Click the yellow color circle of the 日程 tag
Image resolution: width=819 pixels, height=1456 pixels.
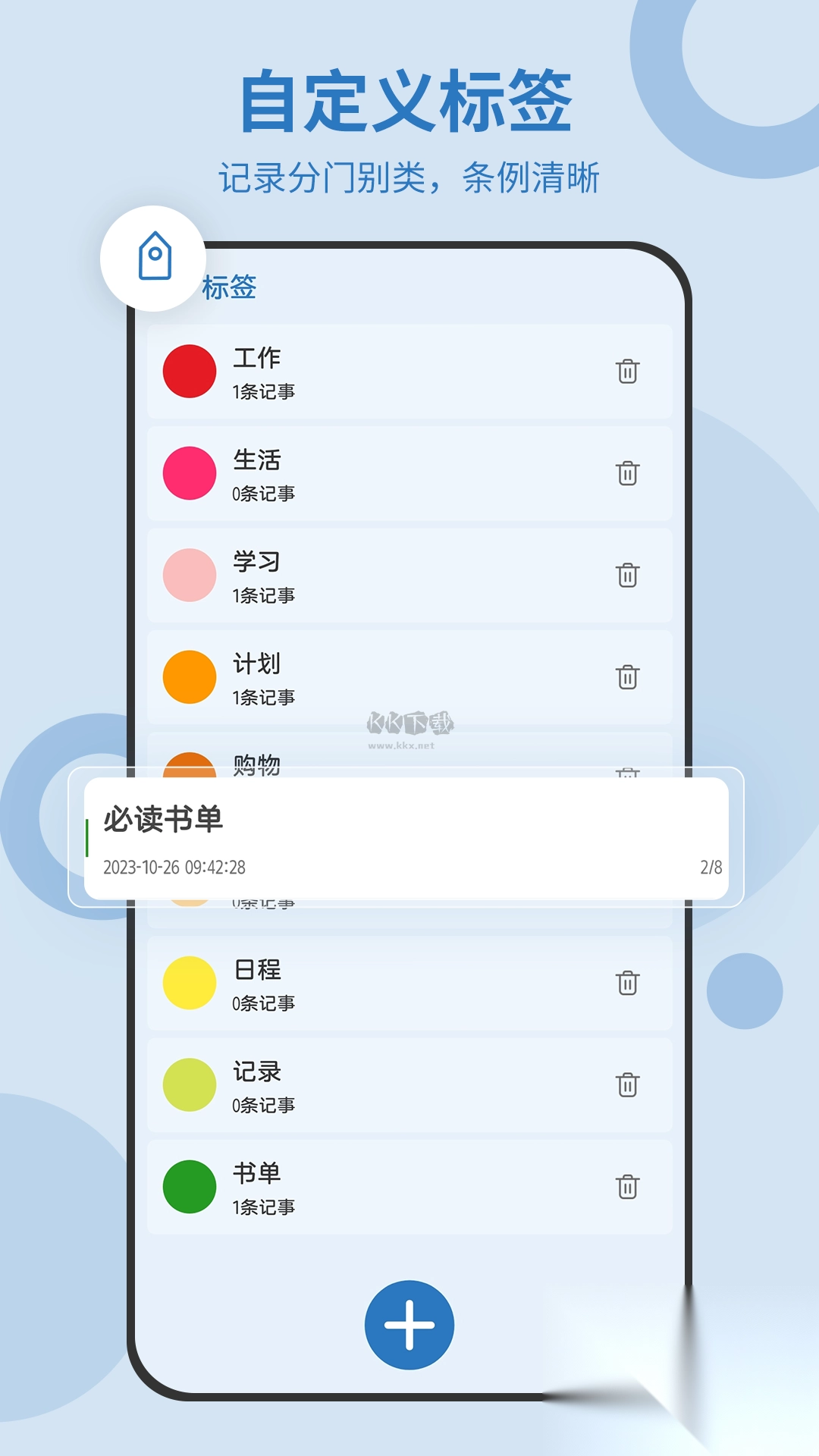click(189, 984)
